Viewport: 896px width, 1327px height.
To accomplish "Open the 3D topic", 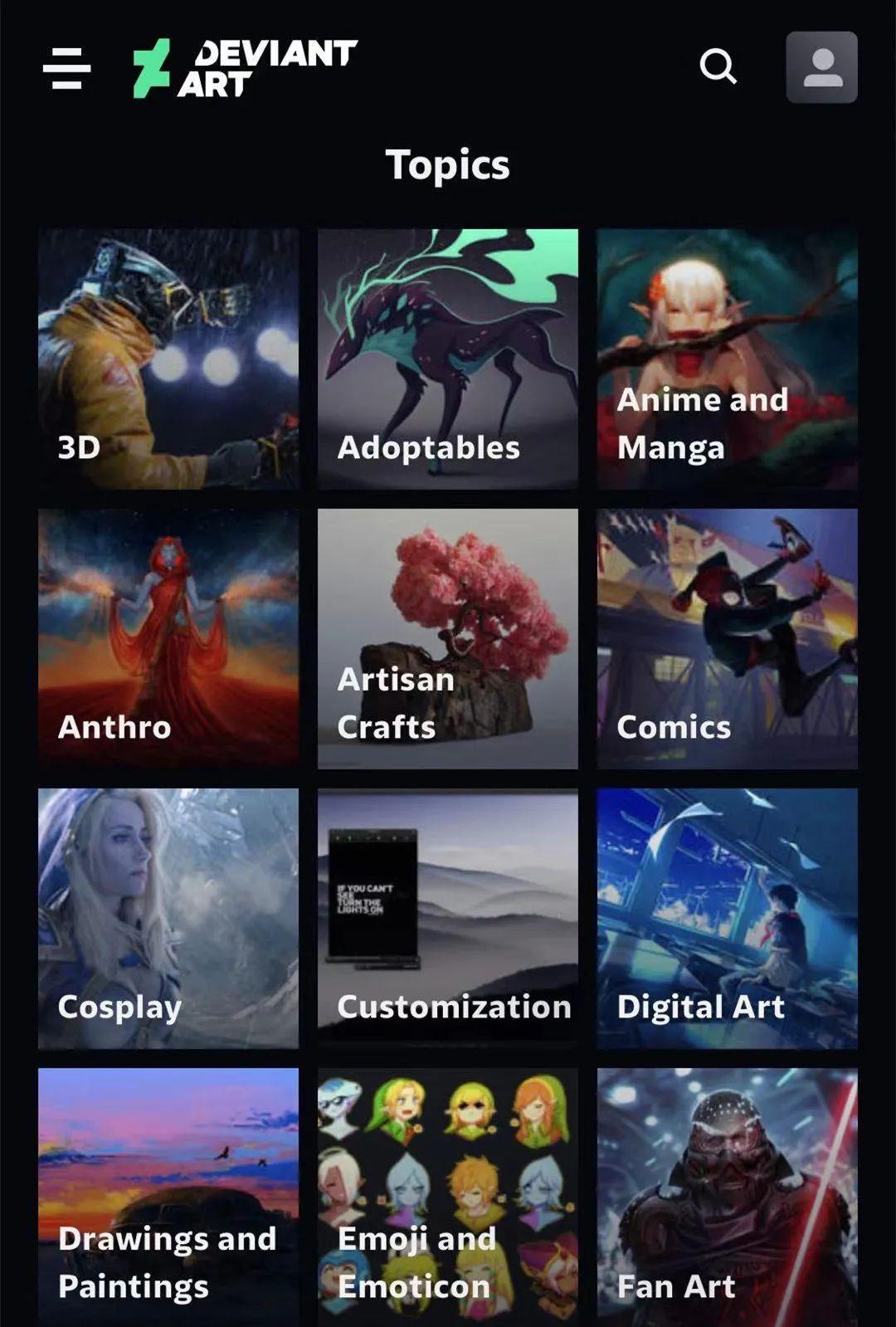I will (168, 359).
